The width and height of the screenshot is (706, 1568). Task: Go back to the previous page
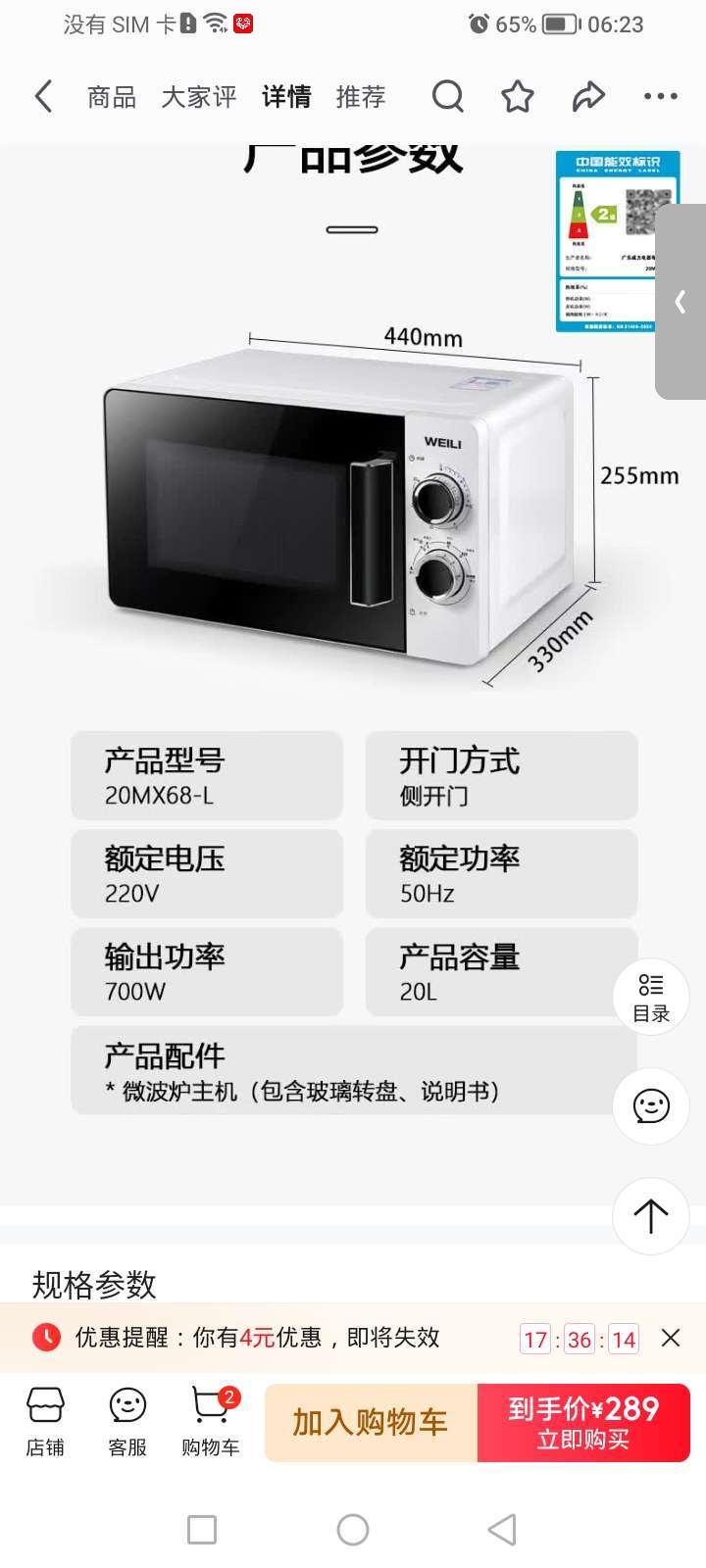pyautogui.click(x=44, y=97)
